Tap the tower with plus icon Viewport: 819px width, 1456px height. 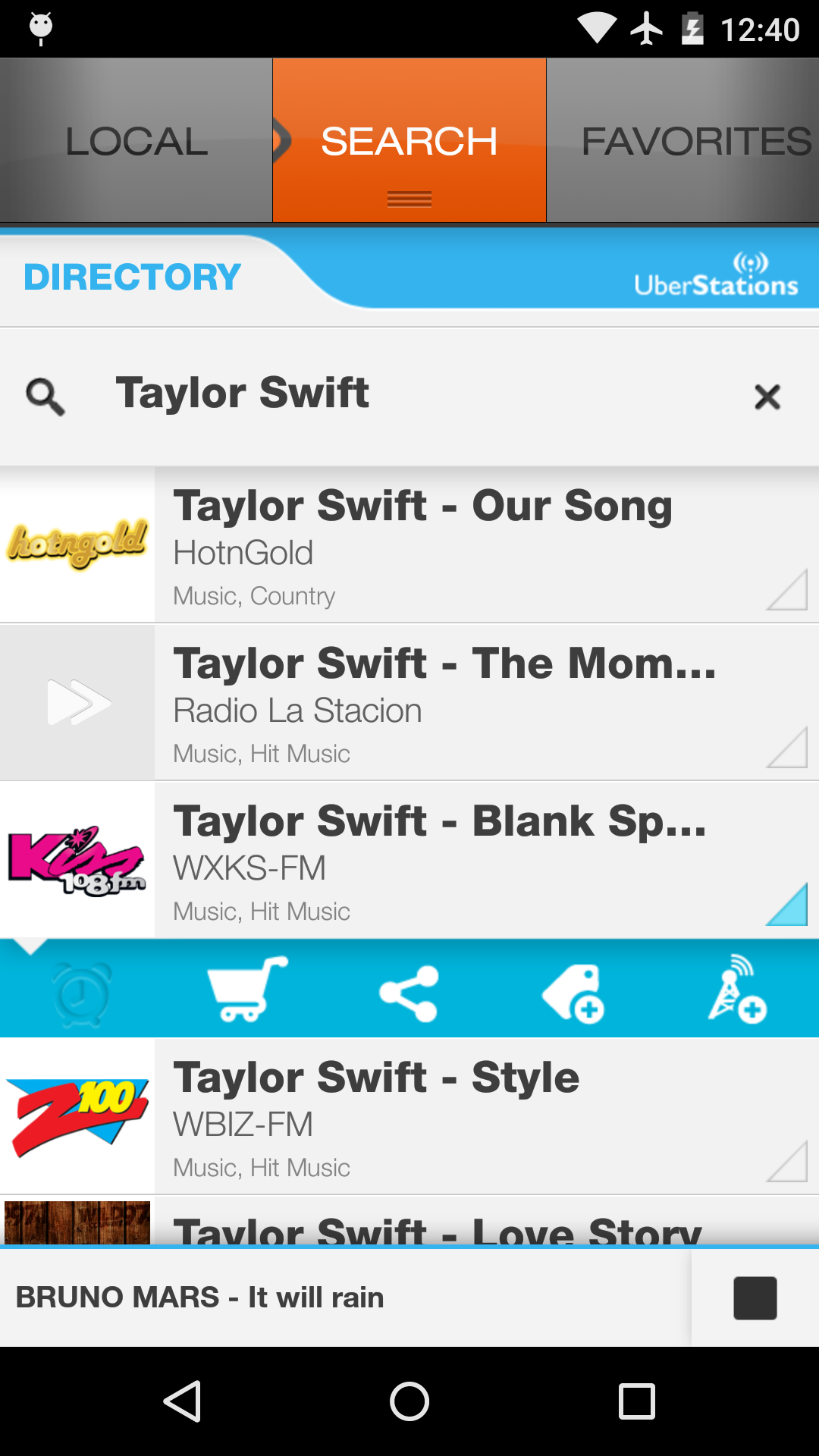click(x=737, y=990)
